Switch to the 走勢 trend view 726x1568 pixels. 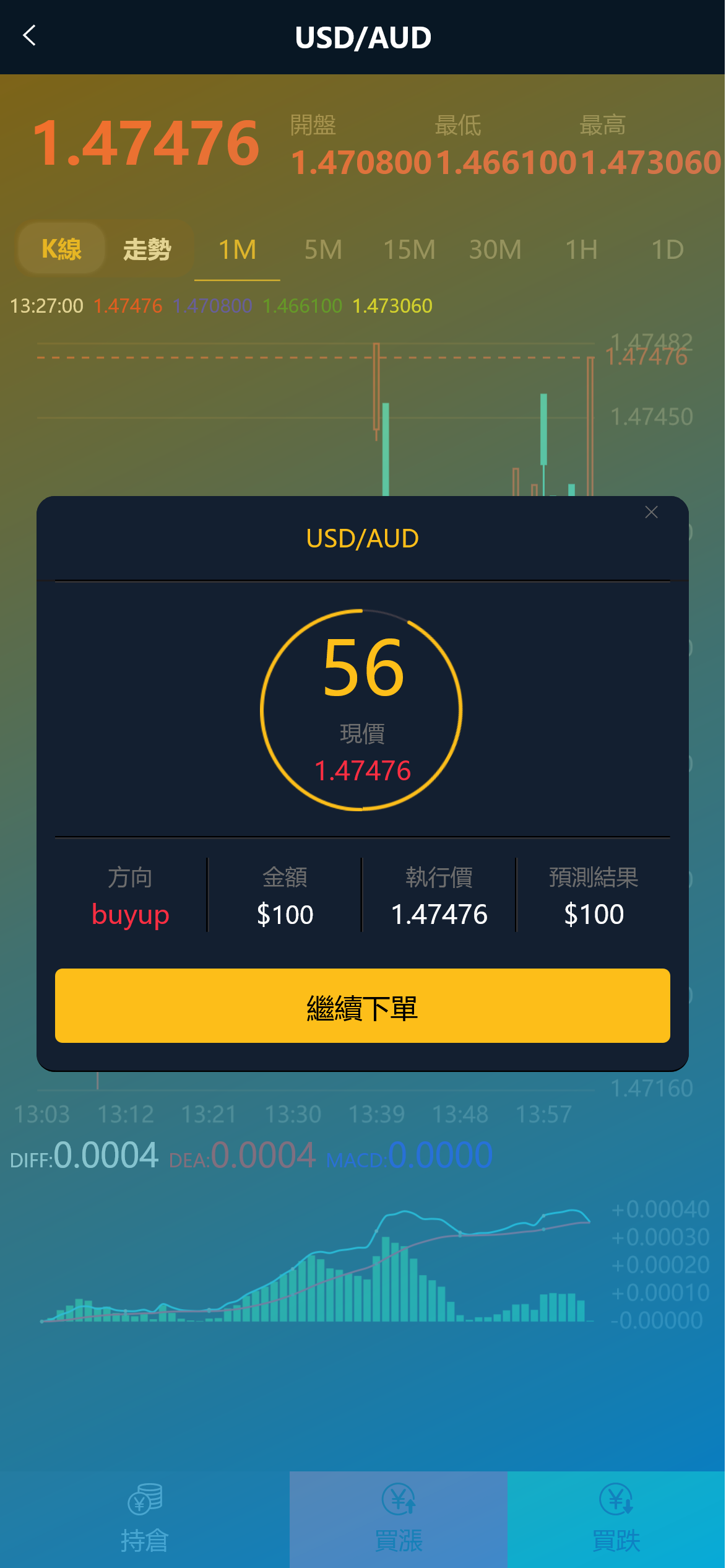pyautogui.click(x=147, y=249)
